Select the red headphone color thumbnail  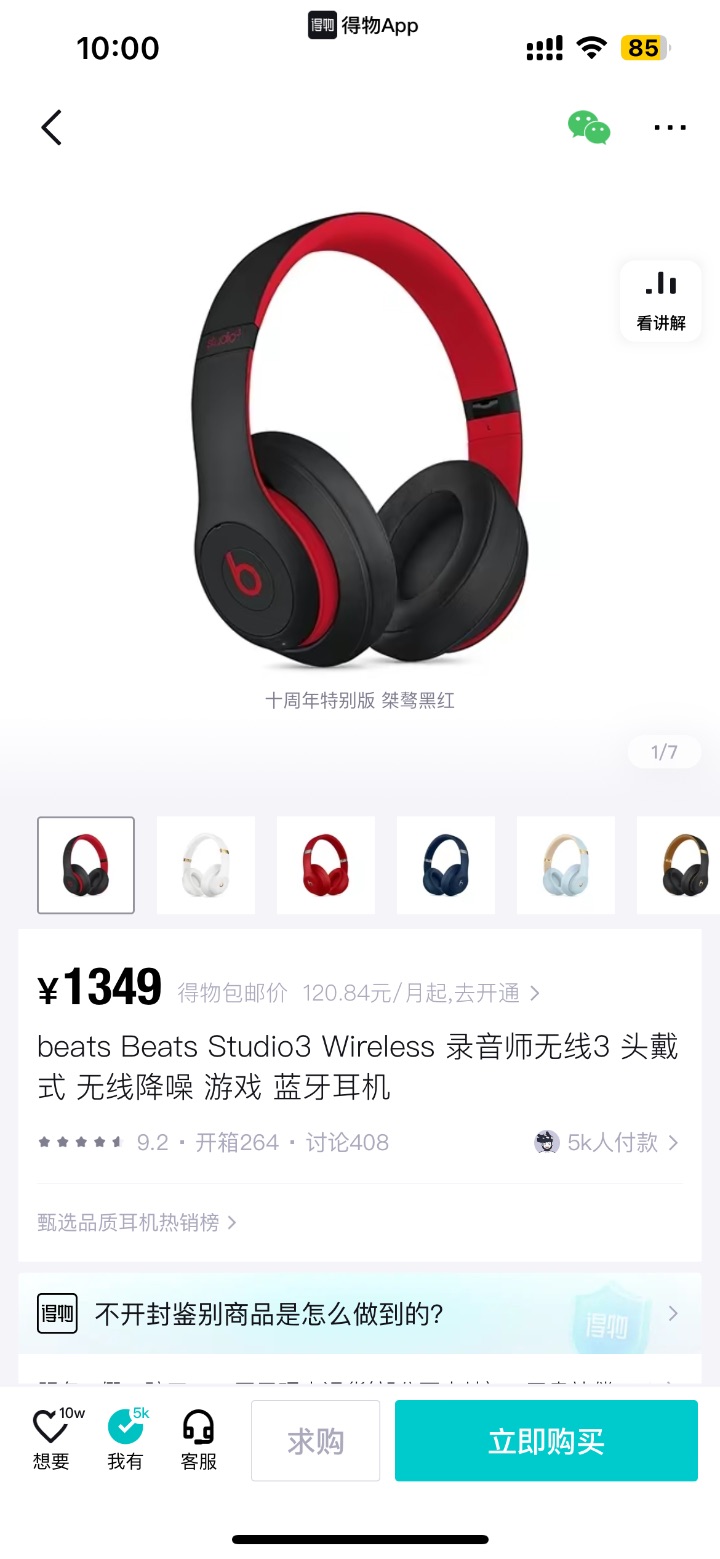326,865
